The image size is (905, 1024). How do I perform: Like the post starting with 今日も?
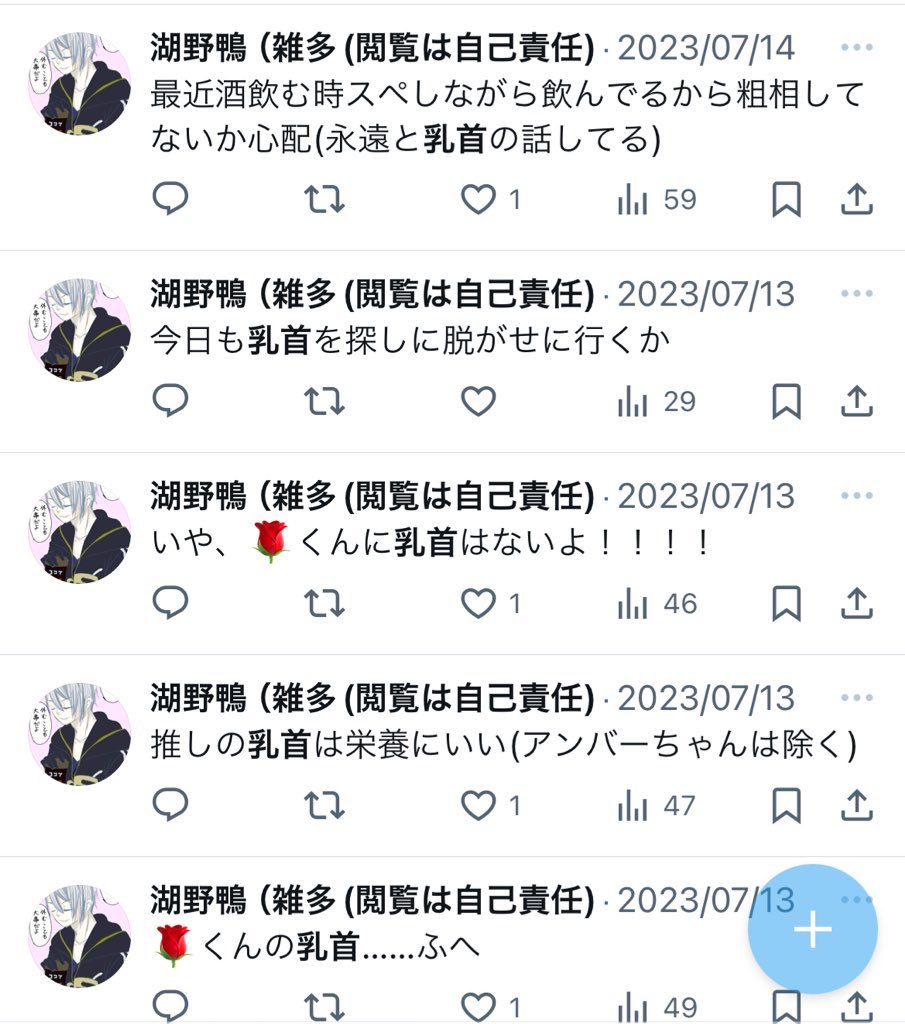click(x=478, y=402)
